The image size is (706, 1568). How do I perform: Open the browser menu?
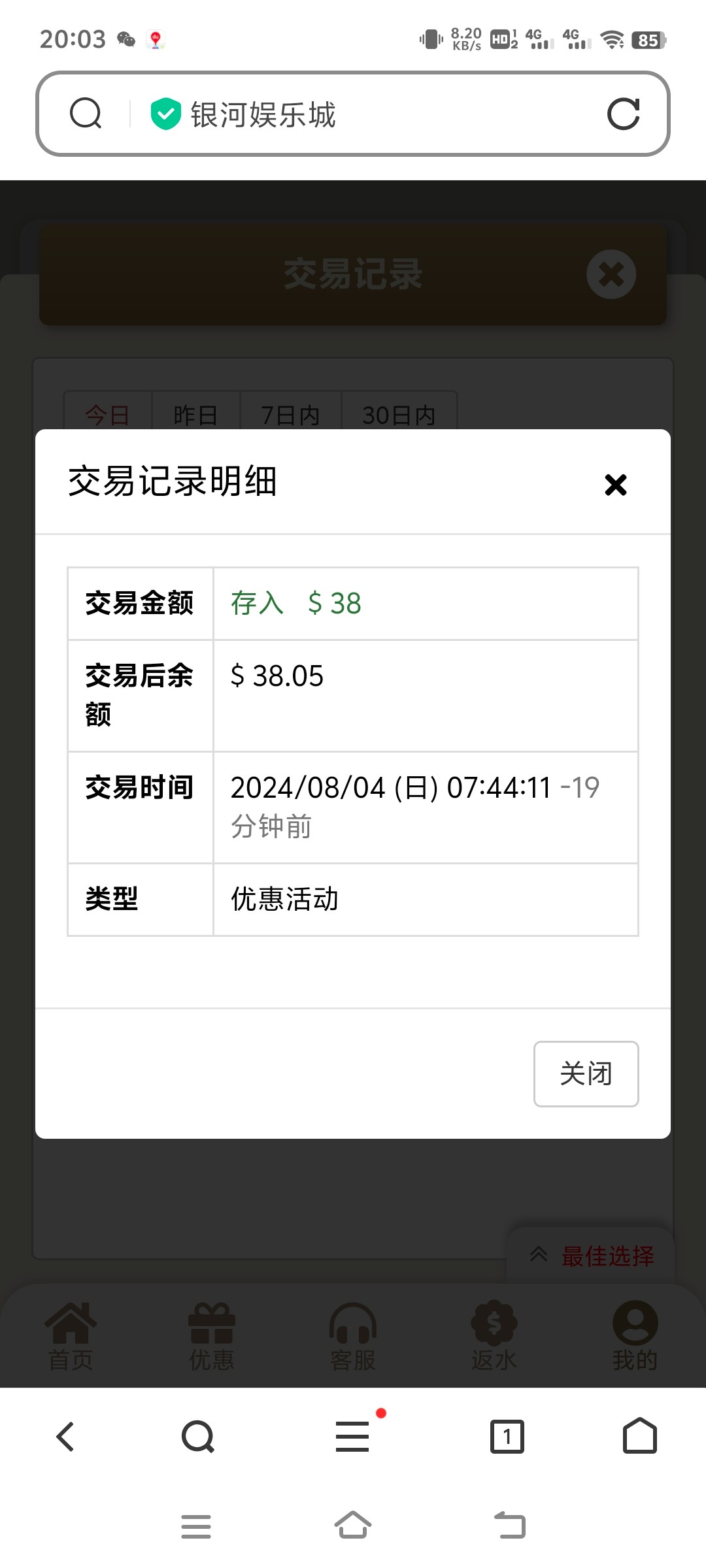353,1436
